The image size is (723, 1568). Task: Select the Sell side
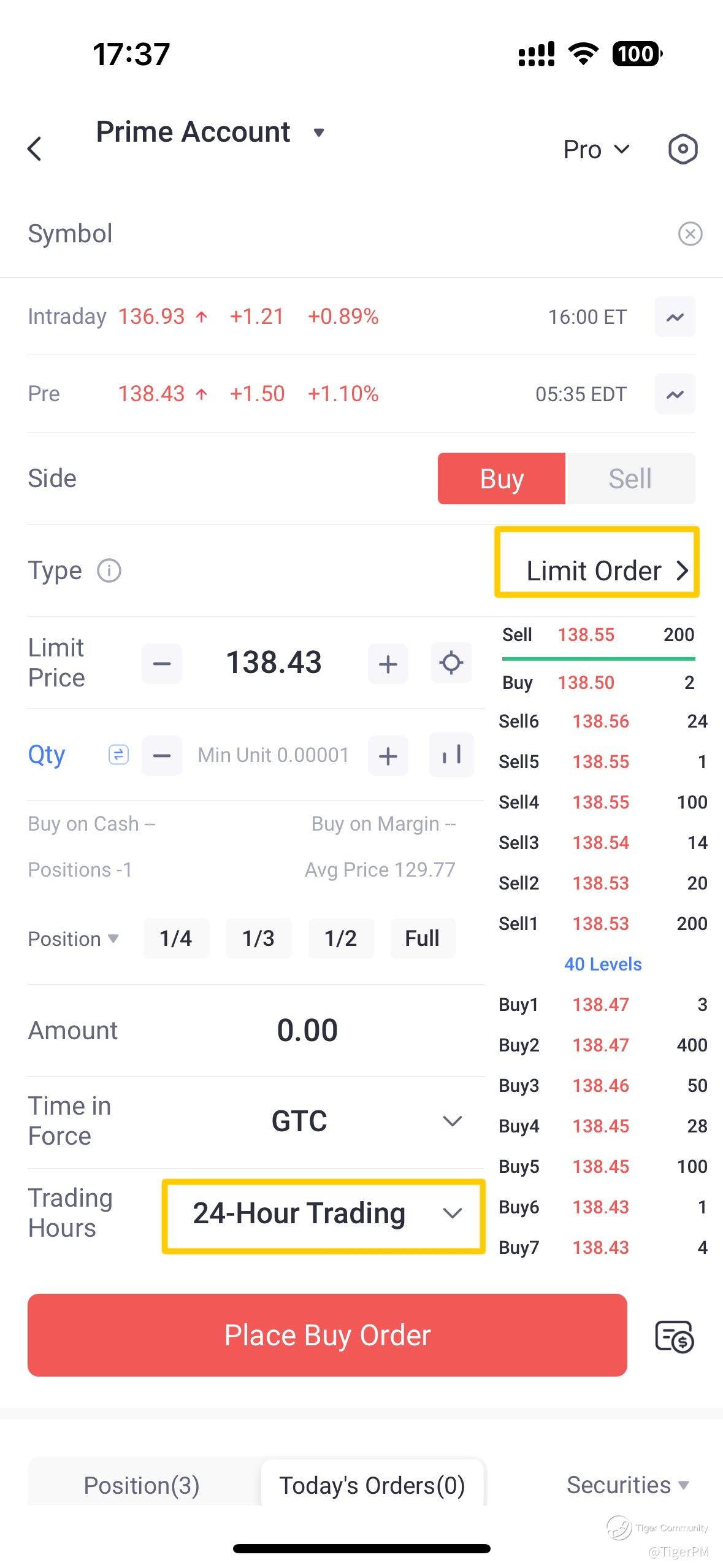(x=631, y=478)
